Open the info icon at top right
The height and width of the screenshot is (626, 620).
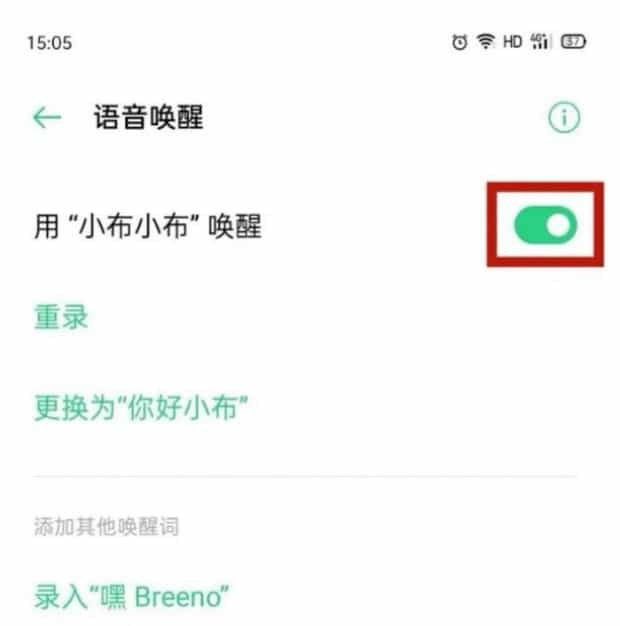point(564,118)
